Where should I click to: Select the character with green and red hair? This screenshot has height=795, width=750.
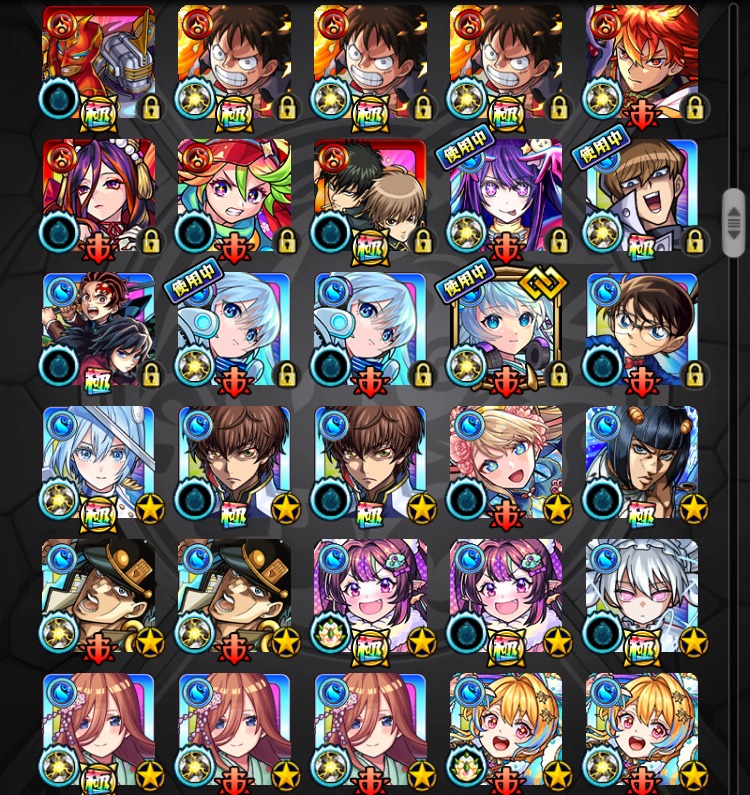[234, 195]
